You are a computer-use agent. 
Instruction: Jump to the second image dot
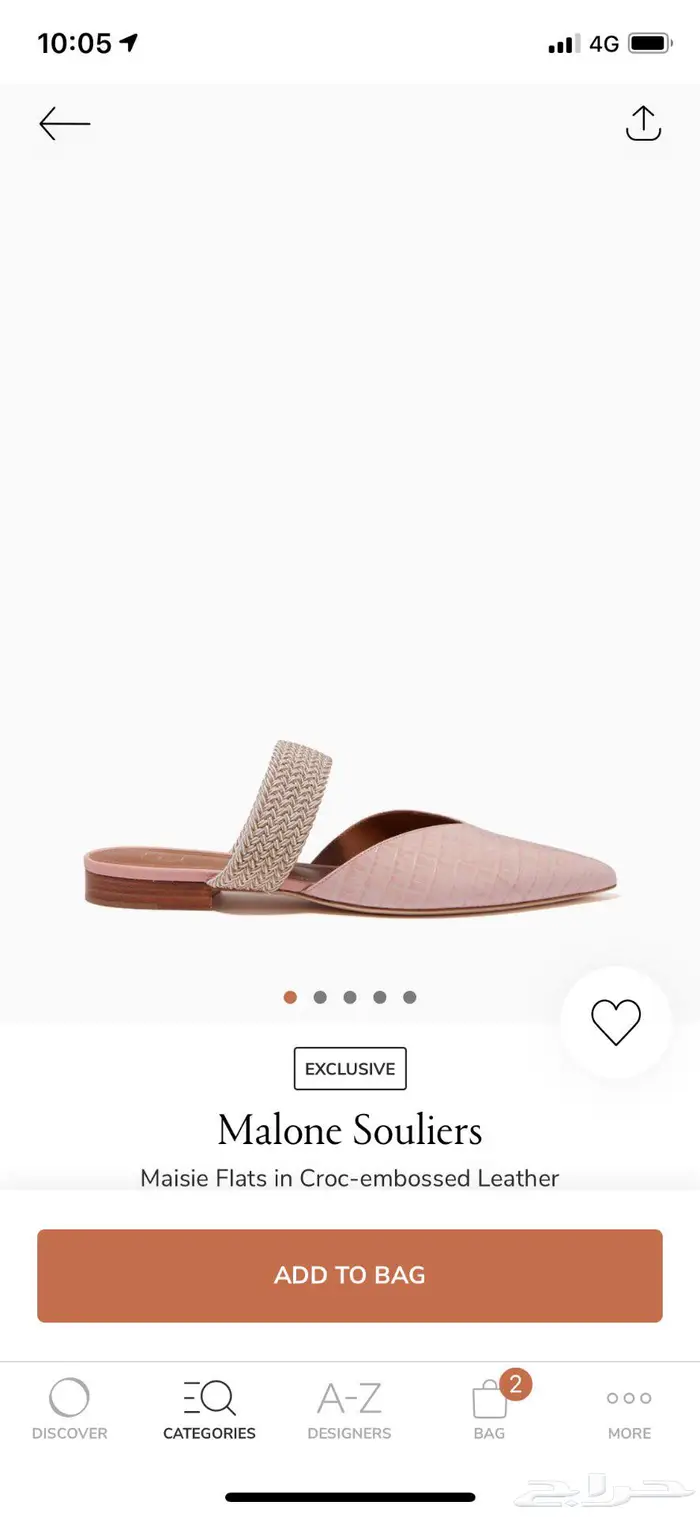pyautogui.click(x=320, y=997)
